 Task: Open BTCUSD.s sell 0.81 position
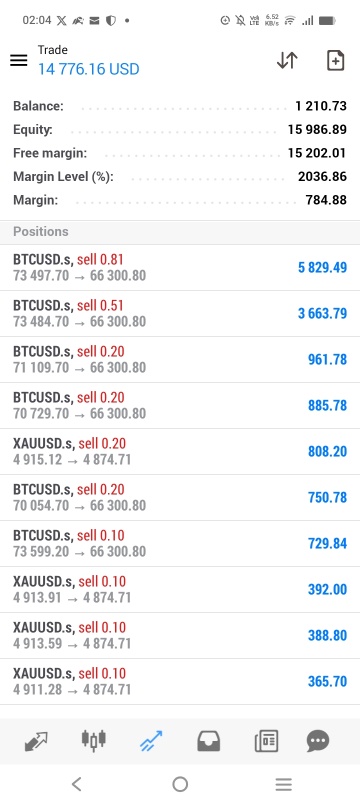tap(180, 268)
